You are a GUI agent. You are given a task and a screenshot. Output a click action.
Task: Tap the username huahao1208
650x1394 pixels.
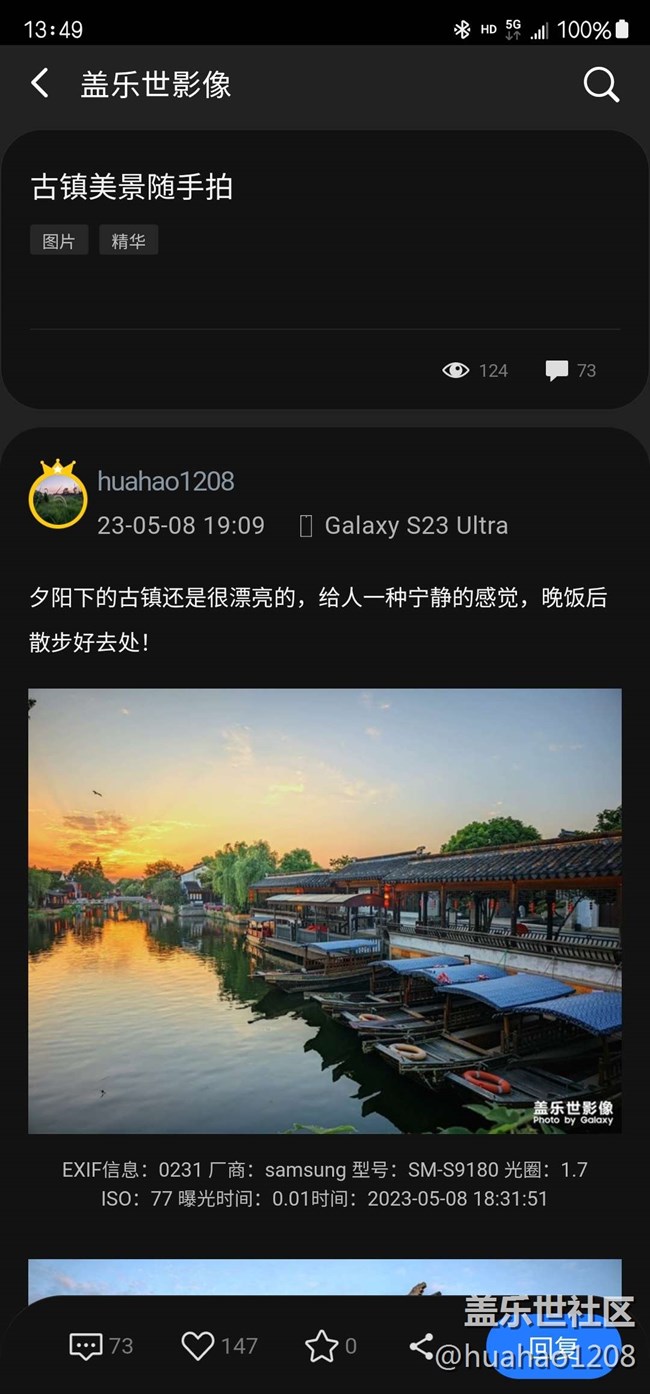166,481
